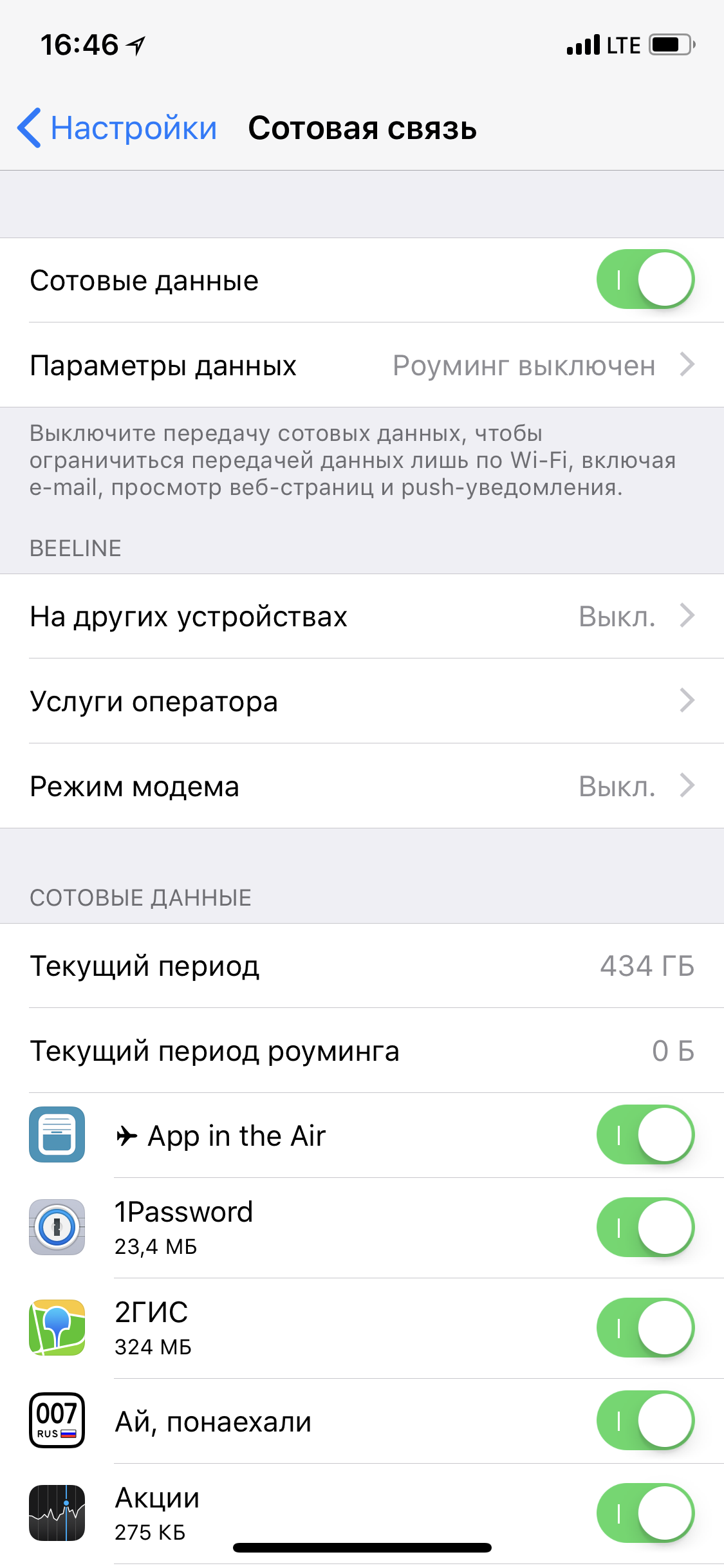
Task: Toggle cellular data for Ай, понаехали
Action: (x=645, y=1420)
